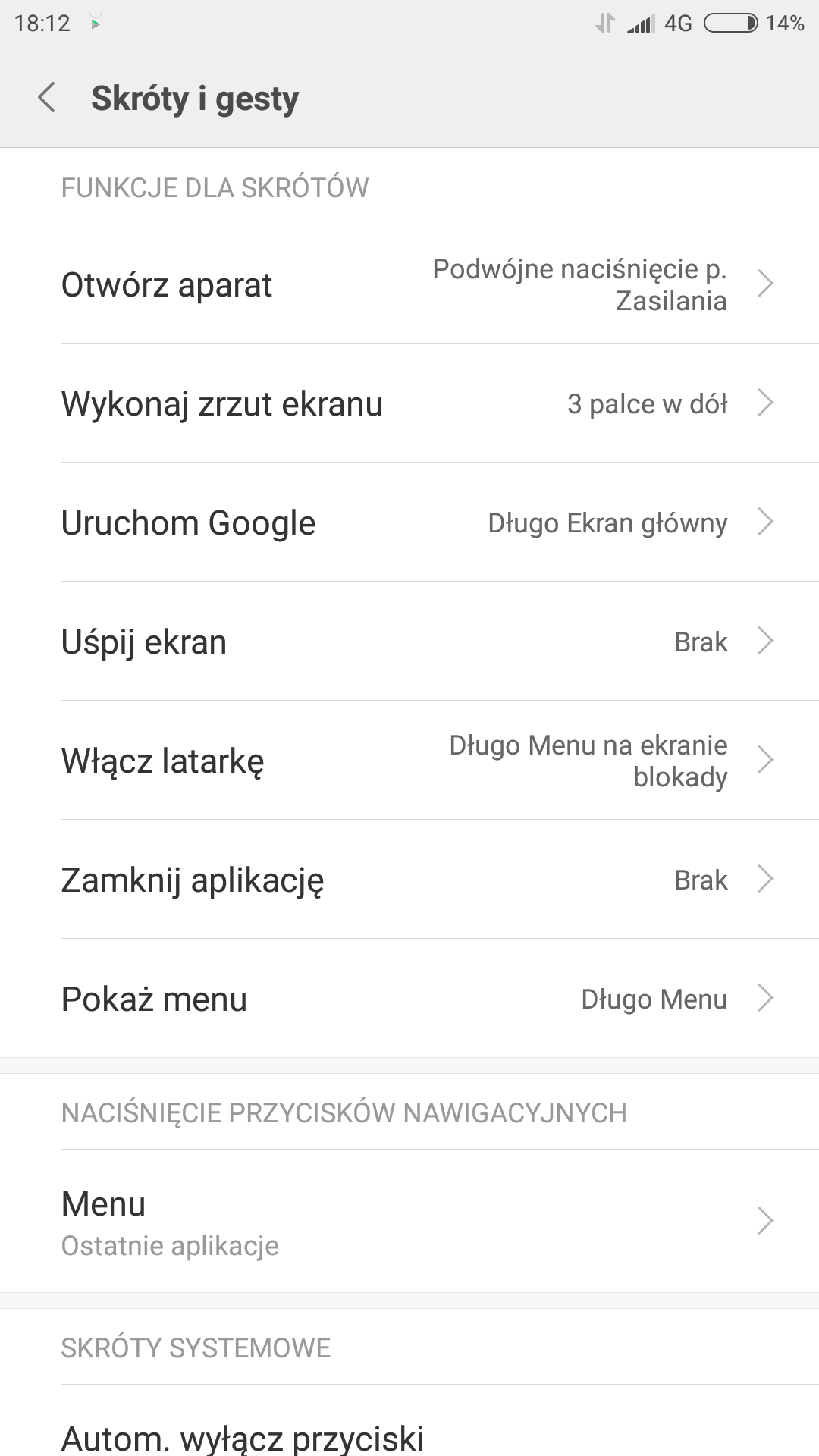The height and width of the screenshot is (1456, 819).
Task: Open Zamknij aplikację shortcut options
Action: pyautogui.click(x=409, y=880)
